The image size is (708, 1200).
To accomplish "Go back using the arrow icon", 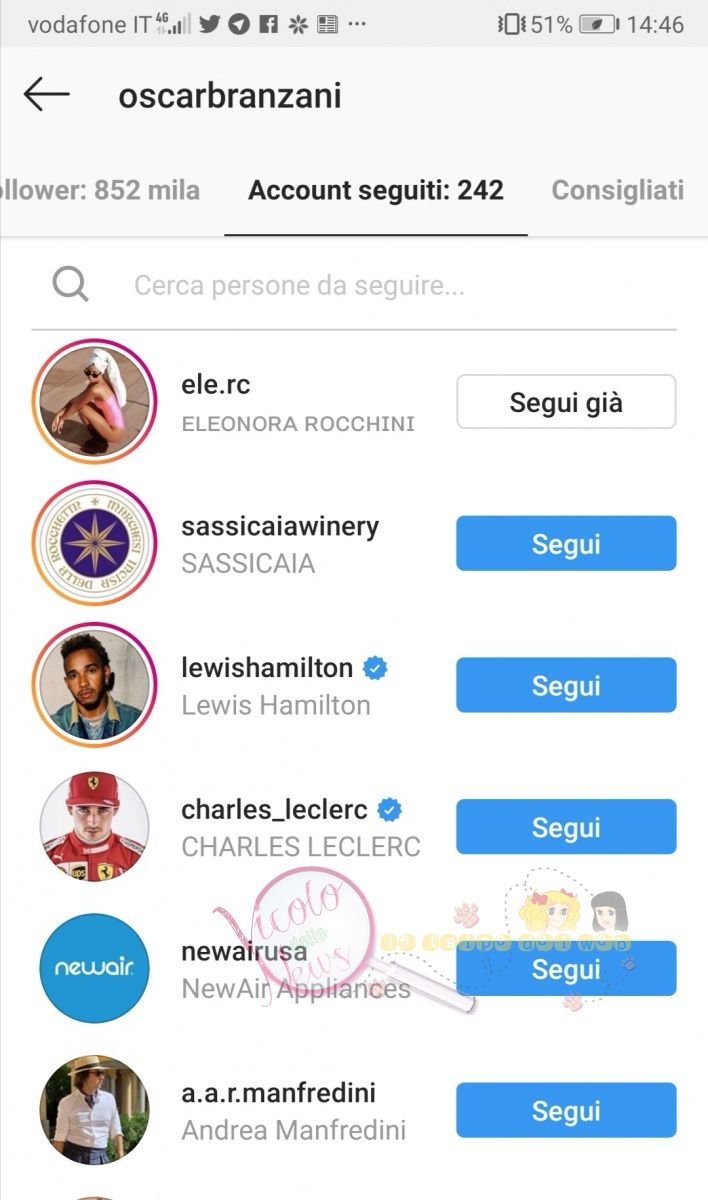I will pyautogui.click(x=46, y=96).
